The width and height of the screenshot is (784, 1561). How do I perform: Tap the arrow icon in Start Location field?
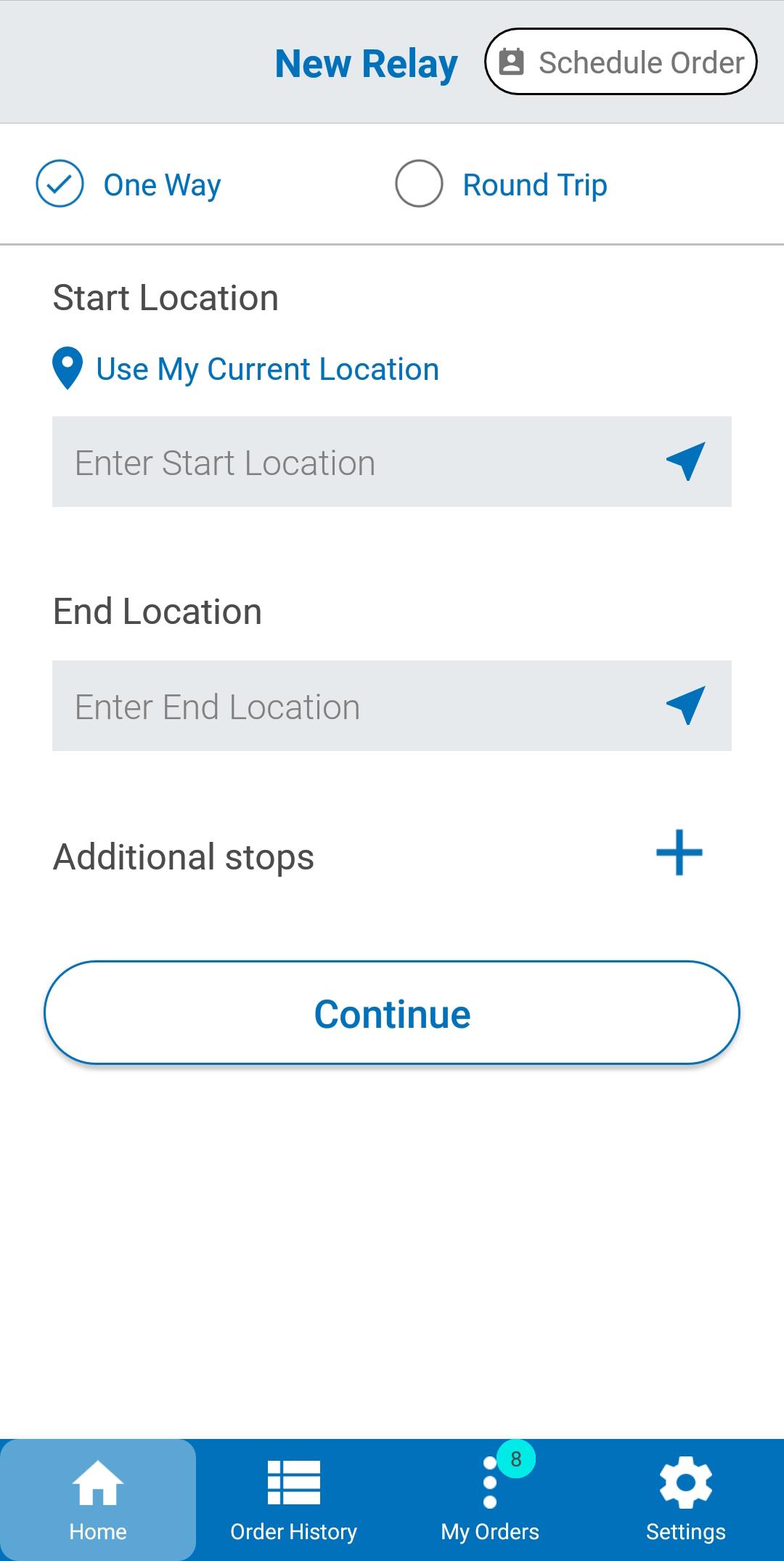coord(686,461)
